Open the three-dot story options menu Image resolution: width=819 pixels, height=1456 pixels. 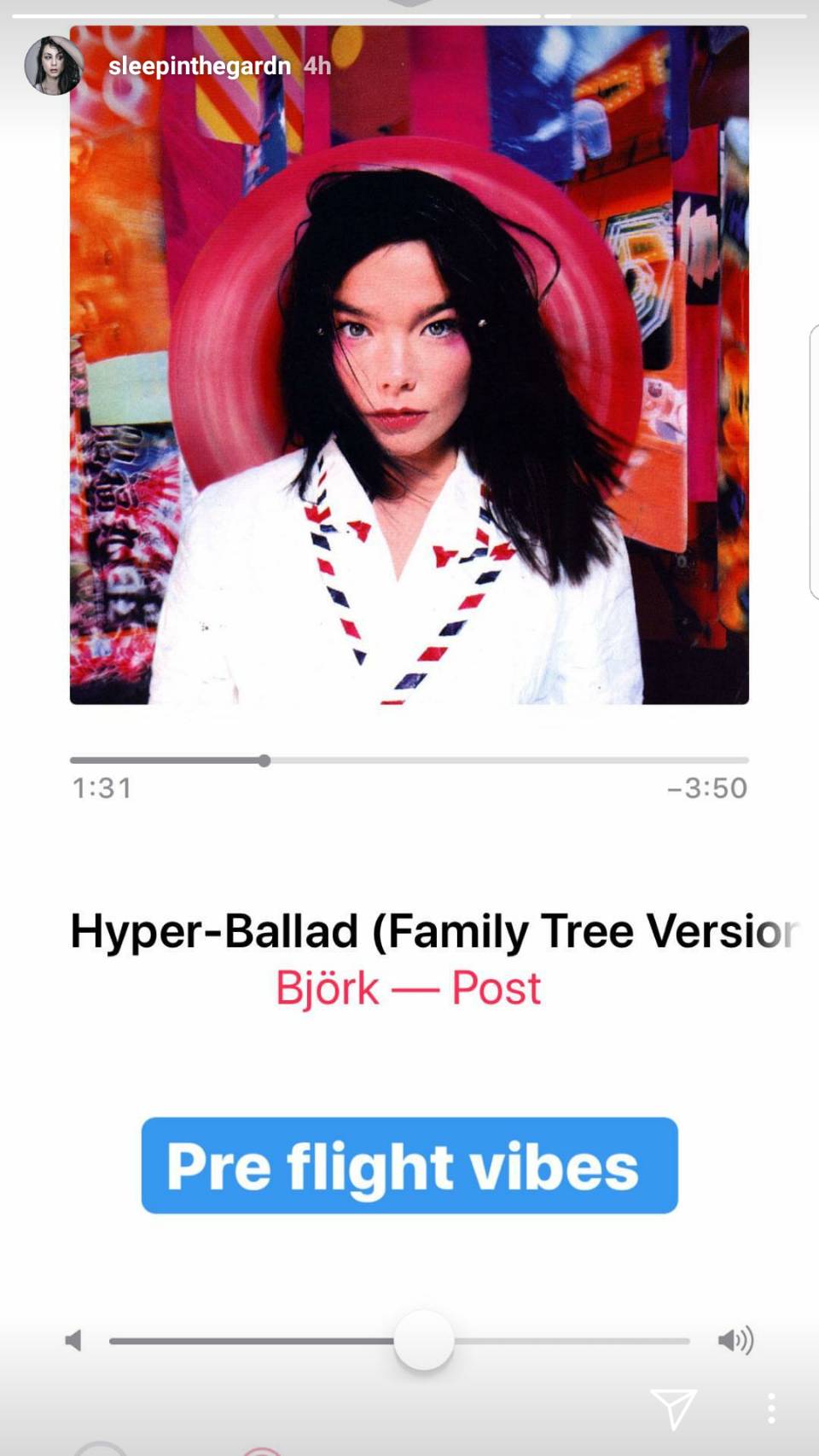tap(770, 1408)
